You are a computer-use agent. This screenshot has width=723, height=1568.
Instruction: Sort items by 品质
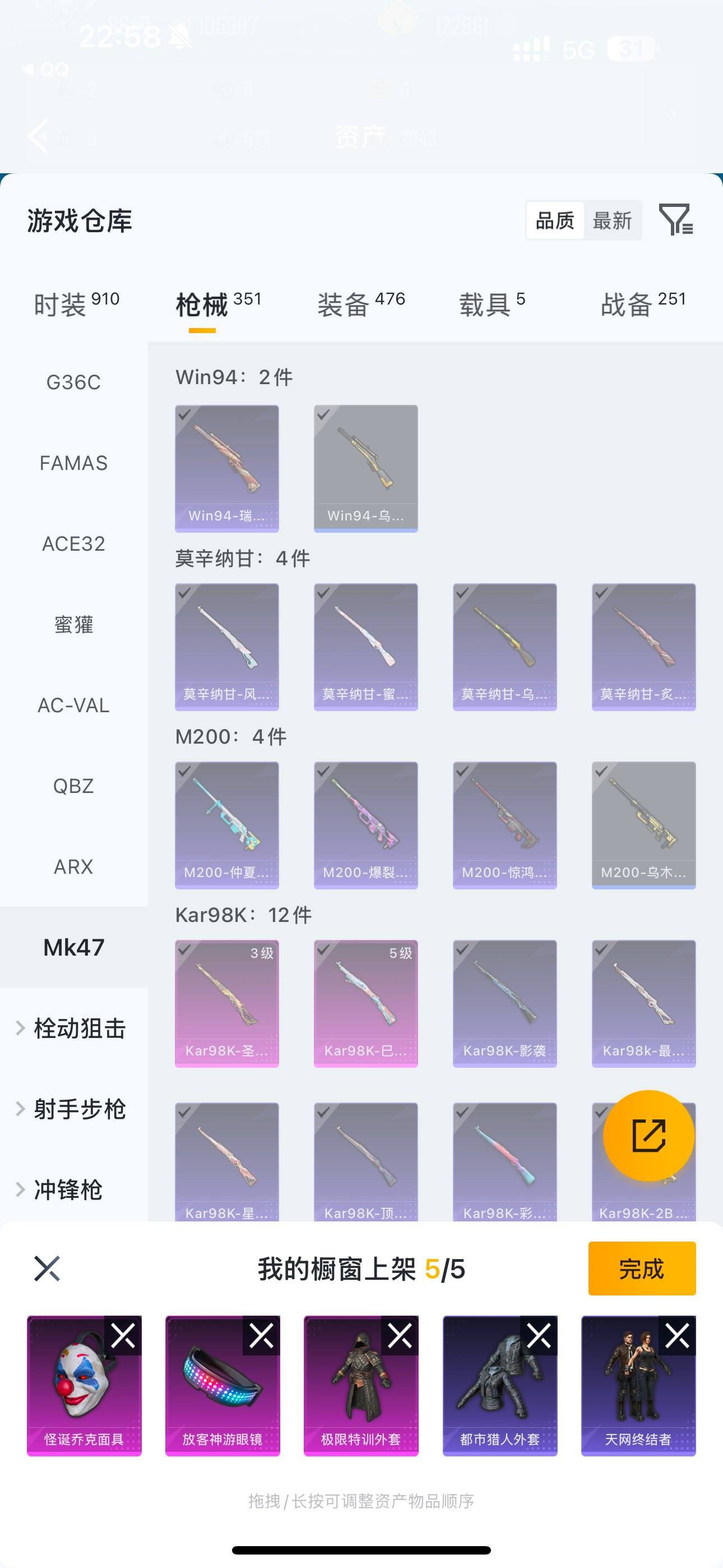click(554, 220)
